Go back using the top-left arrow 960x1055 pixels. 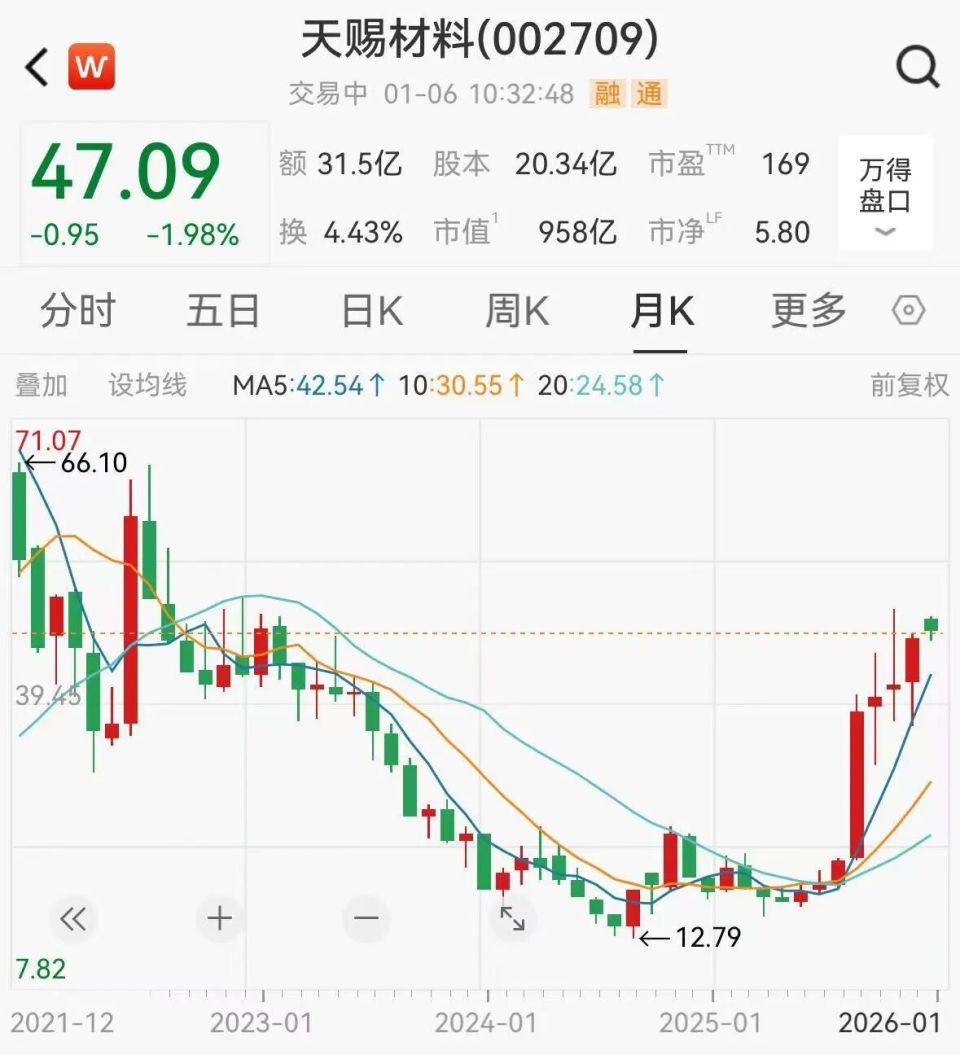coord(37,68)
